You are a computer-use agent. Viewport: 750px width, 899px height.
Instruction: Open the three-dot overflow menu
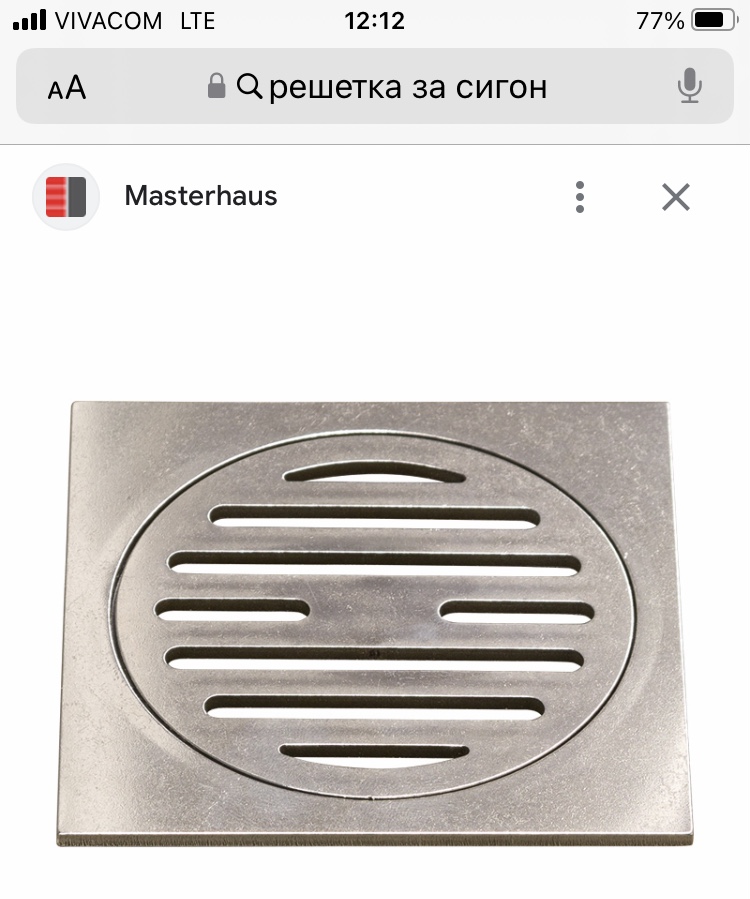click(580, 197)
